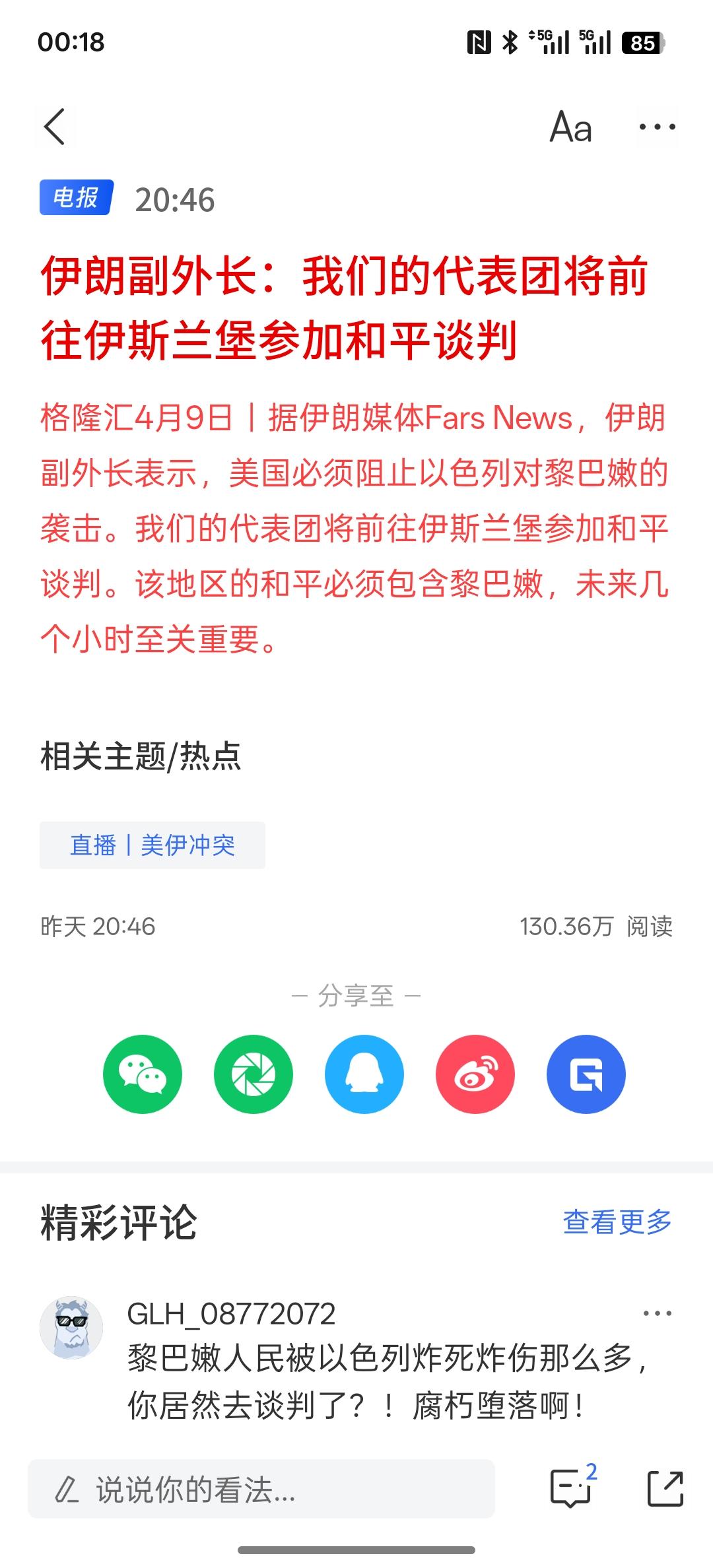713x1568 pixels.
Task: Share the article via QQ
Action: (x=364, y=1074)
